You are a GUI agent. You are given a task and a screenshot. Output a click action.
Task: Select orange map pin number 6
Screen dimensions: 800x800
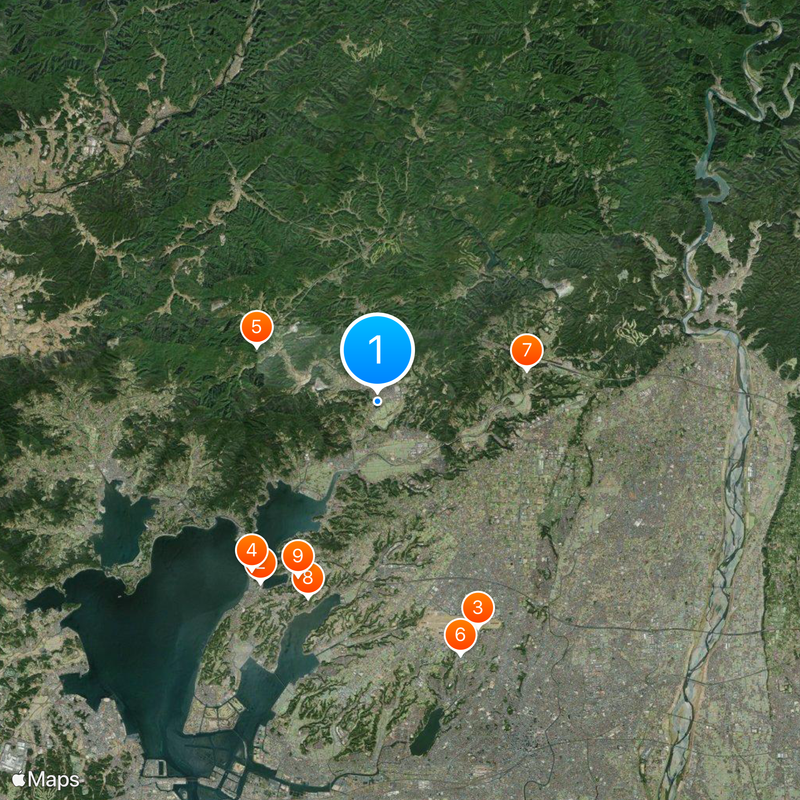click(460, 634)
